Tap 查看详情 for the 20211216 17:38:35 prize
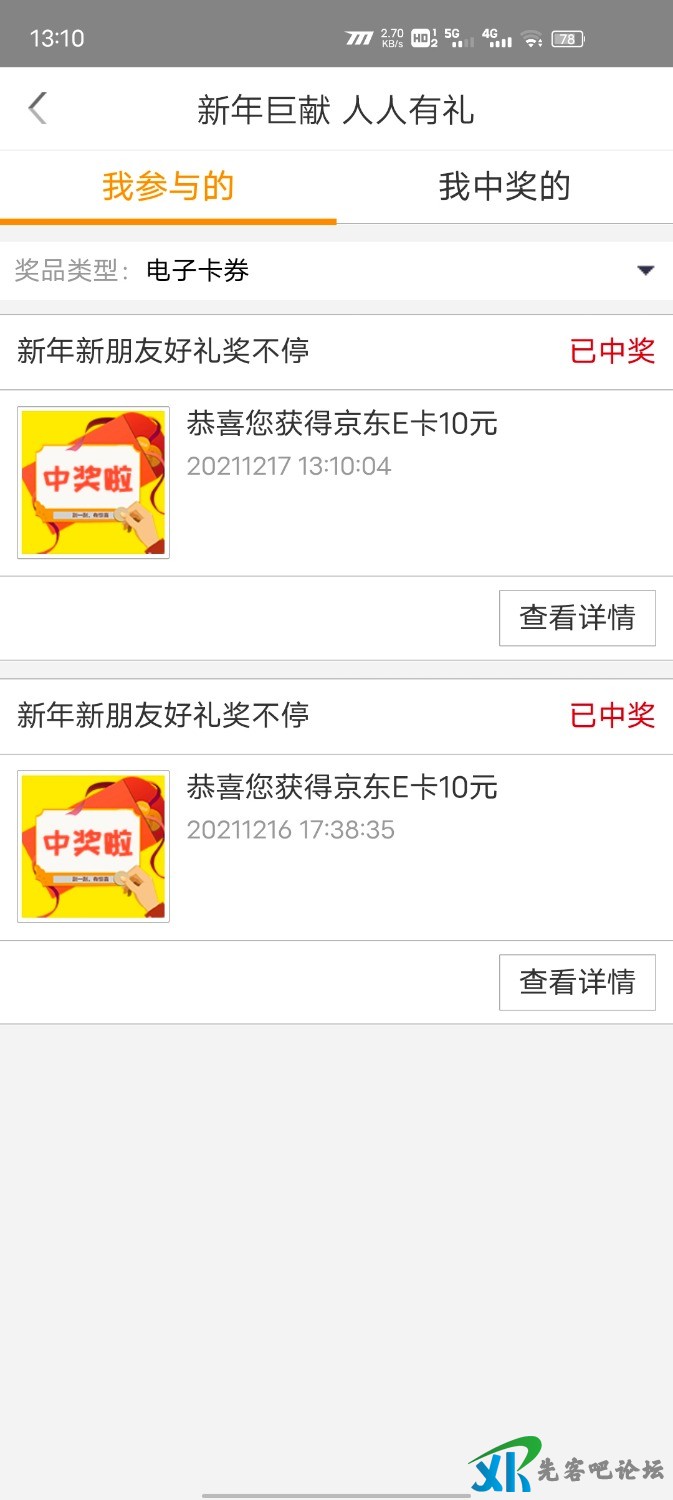The width and height of the screenshot is (673, 1500). pyautogui.click(x=577, y=982)
